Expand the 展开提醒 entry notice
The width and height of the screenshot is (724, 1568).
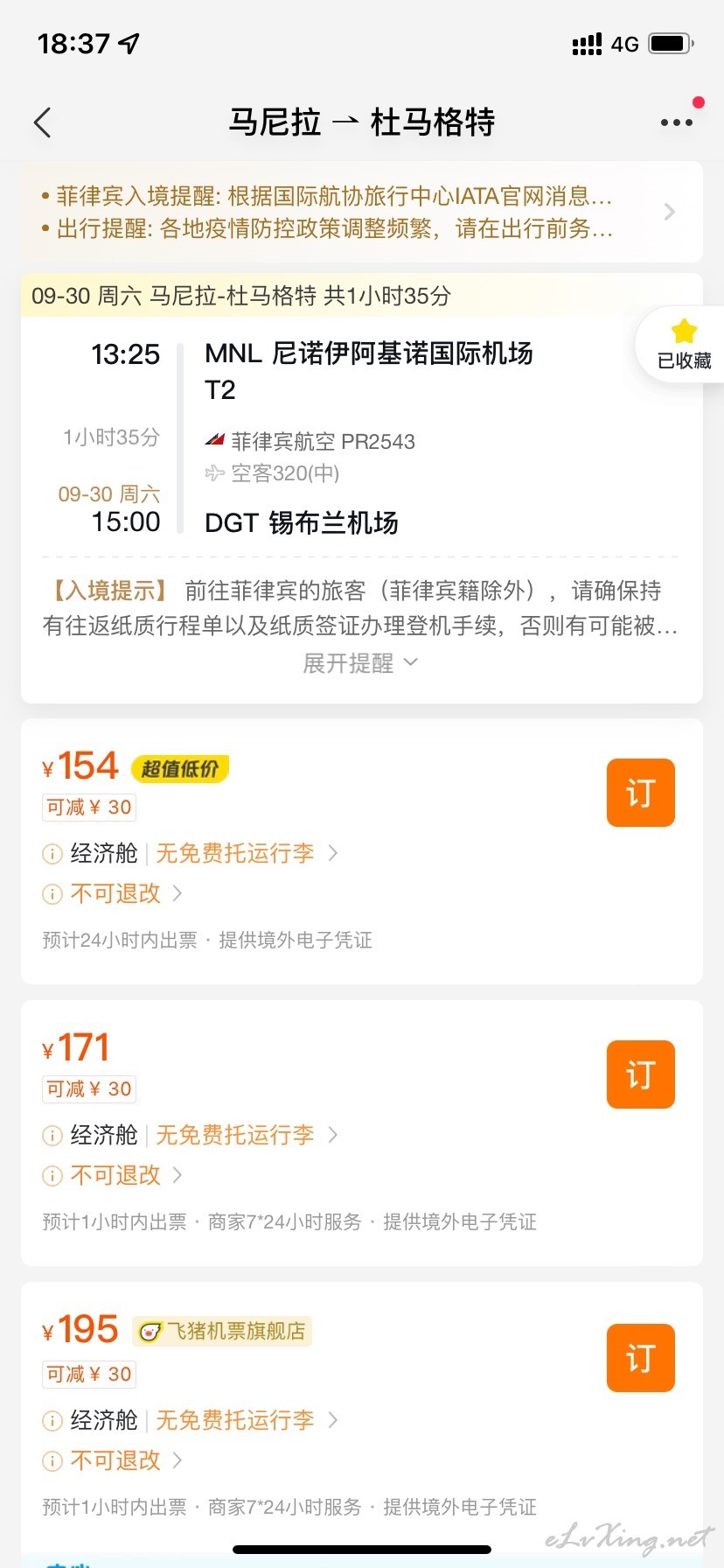(x=360, y=663)
